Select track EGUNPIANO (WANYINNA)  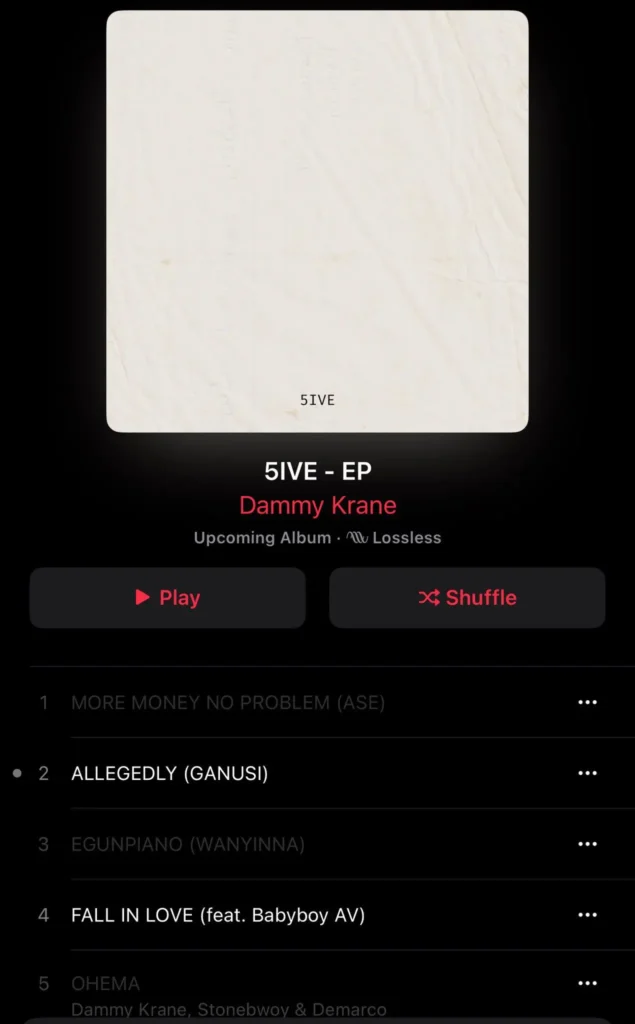pyautogui.click(x=188, y=844)
